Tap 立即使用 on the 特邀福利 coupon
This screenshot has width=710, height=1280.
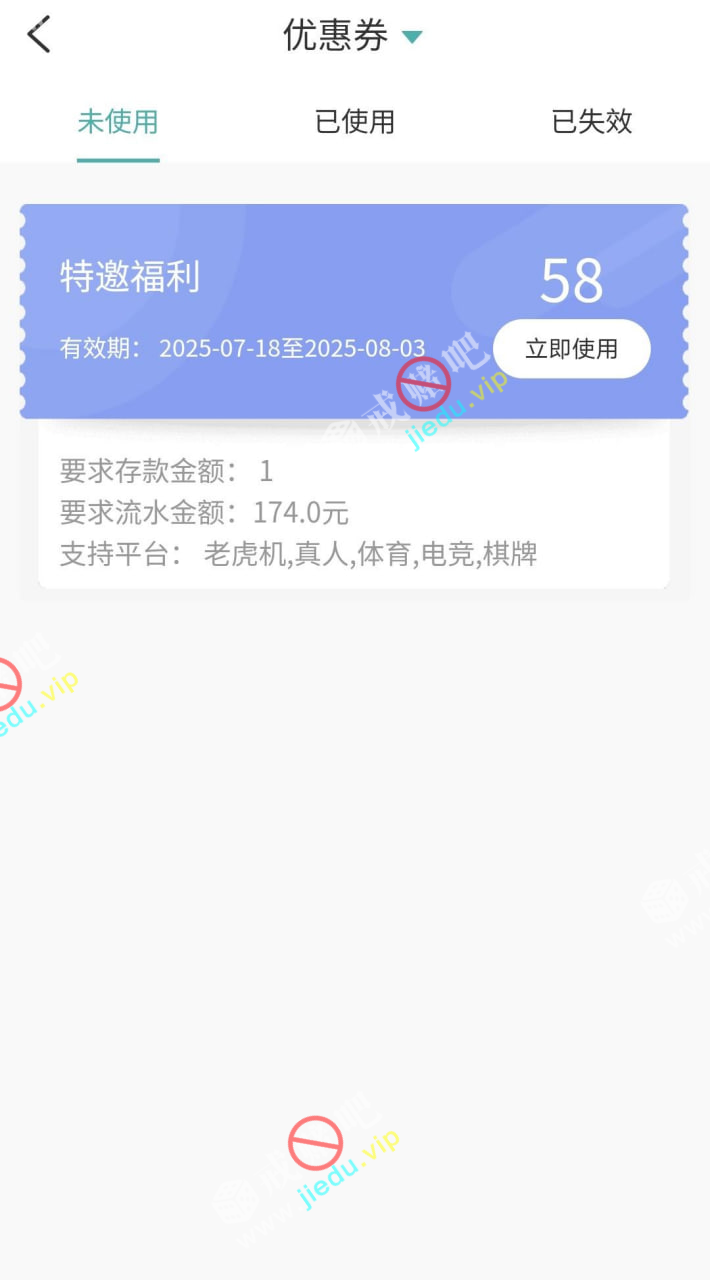572,349
